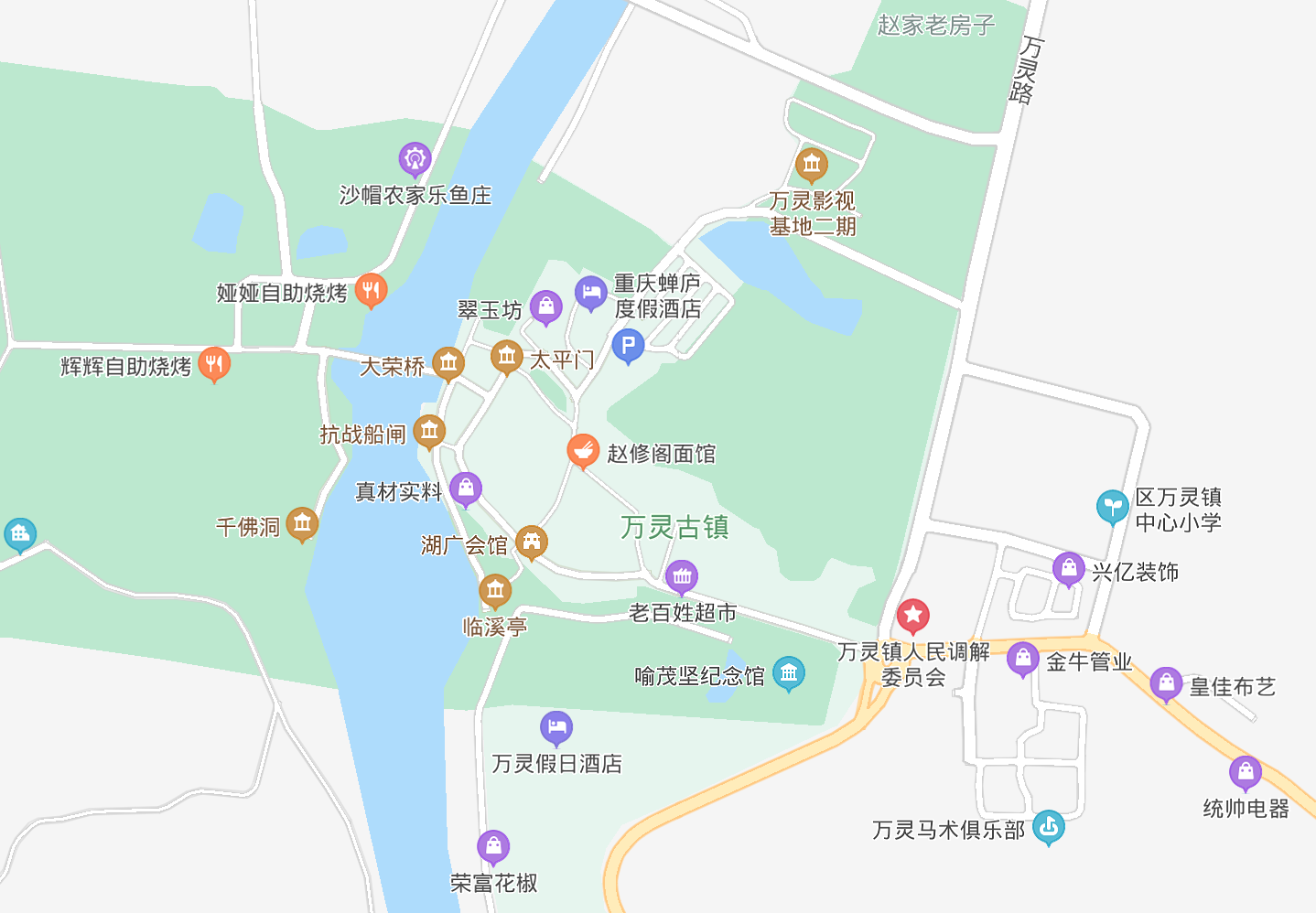Open the 湖广会馆 marker

pos(532,542)
